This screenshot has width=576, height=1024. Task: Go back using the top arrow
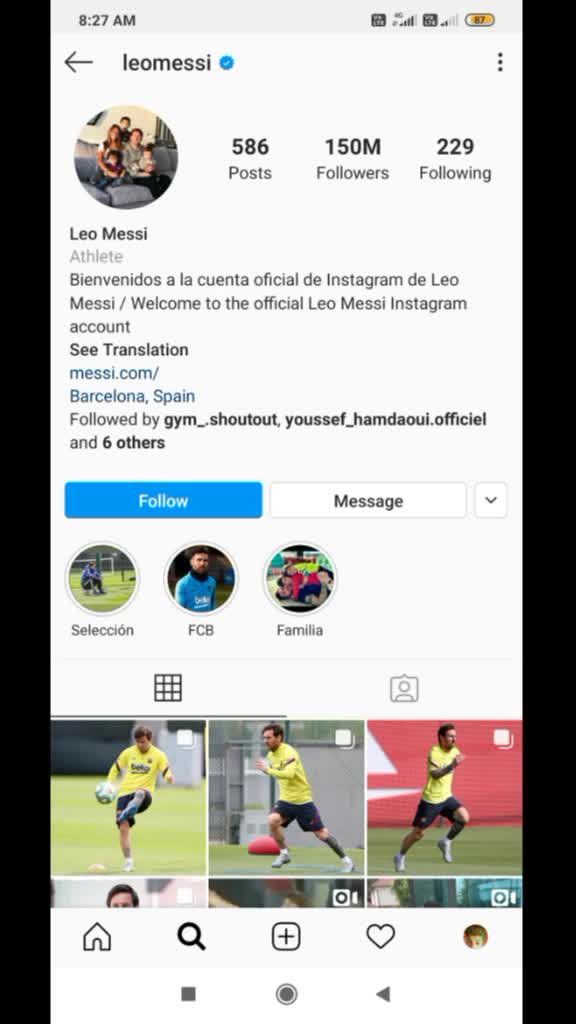pos(78,63)
